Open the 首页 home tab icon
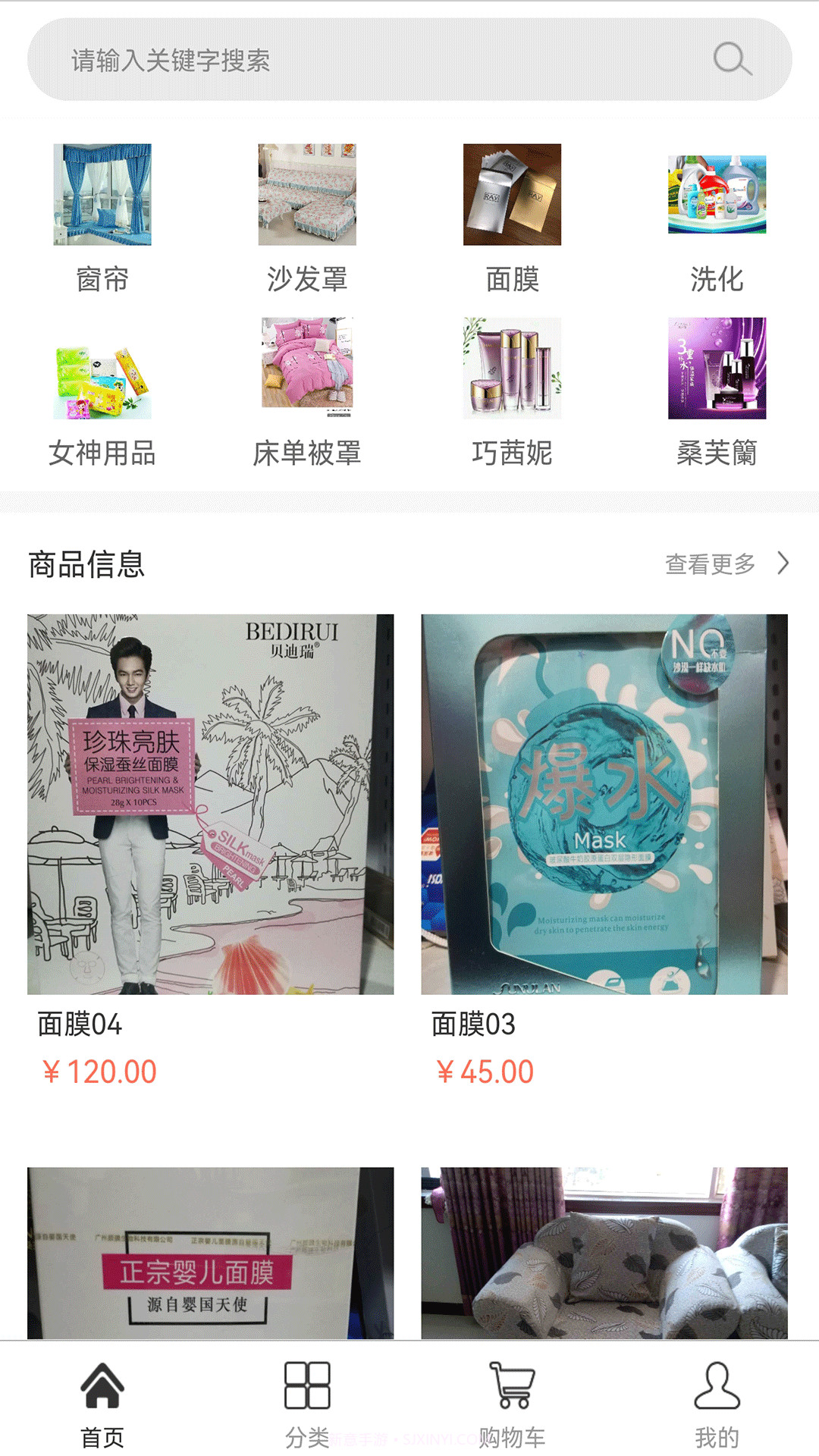 102,1388
